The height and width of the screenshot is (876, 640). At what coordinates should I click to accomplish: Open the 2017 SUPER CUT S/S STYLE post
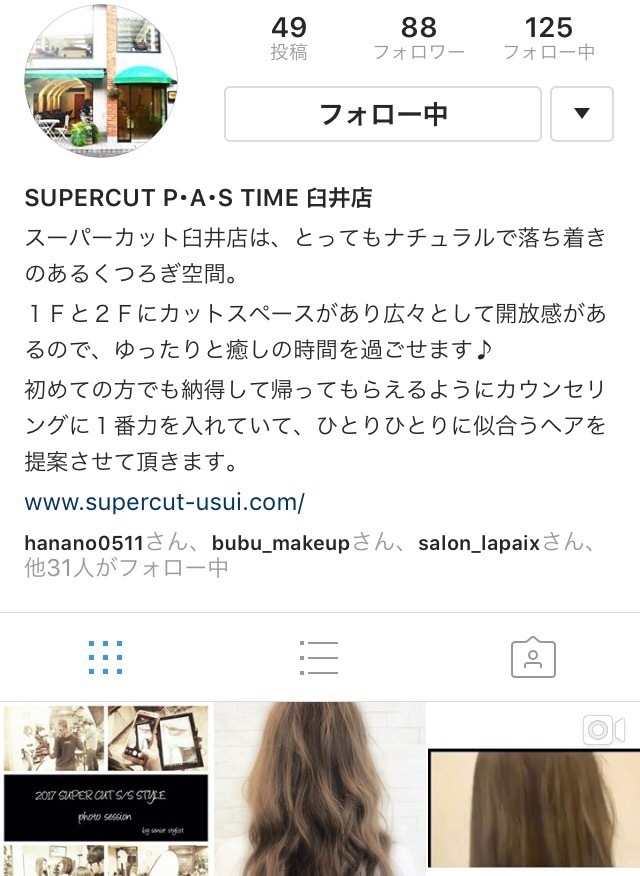(x=105, y=790)
